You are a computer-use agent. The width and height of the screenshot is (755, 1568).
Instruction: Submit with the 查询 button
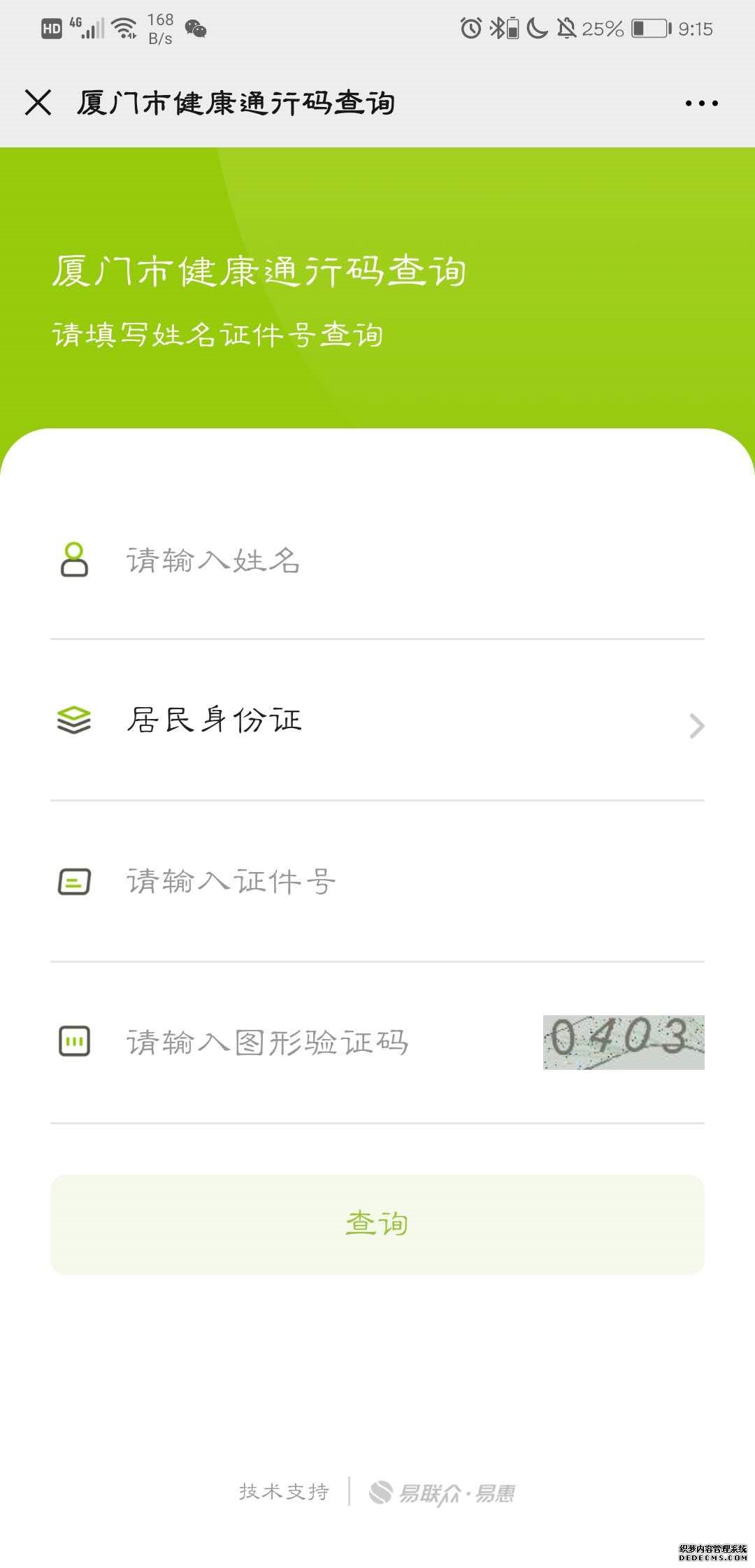377,1224
